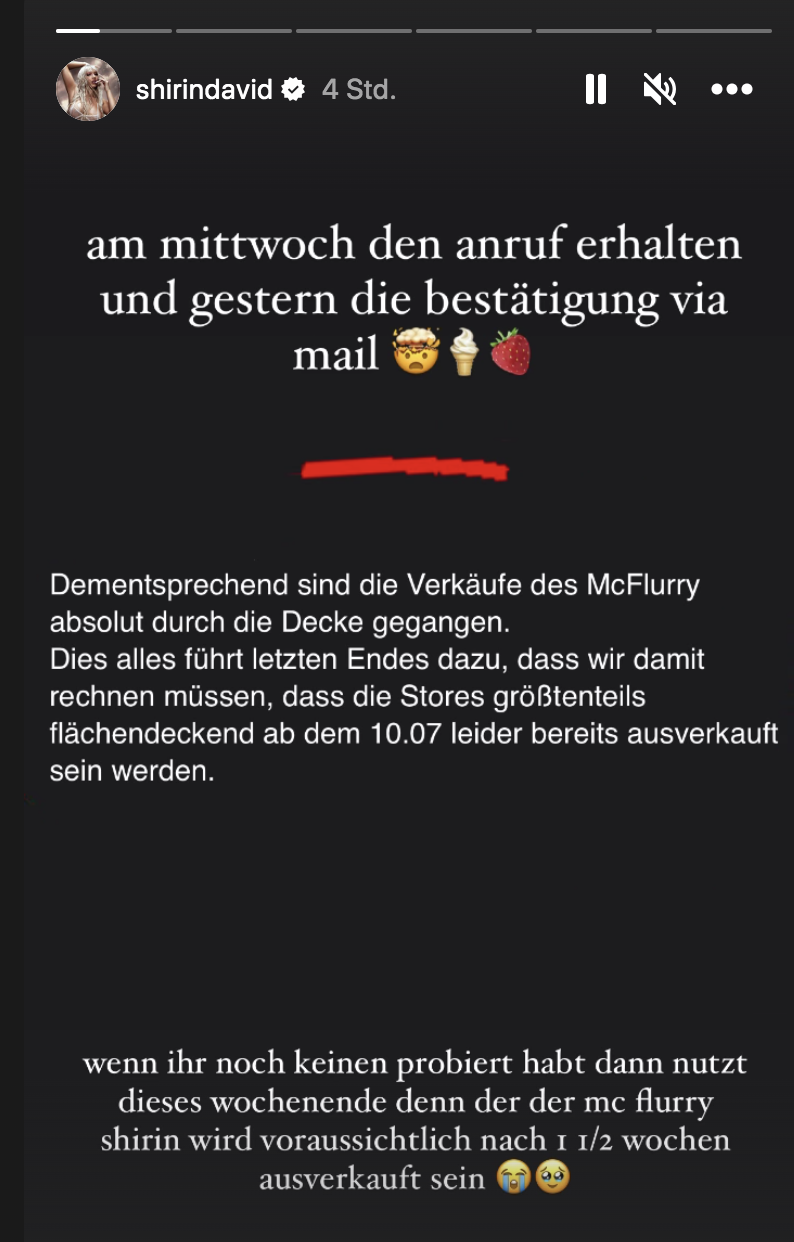Tap the shirindavid username
The width and height of the screenshot is (794, 1242).
tap(204, 90)
